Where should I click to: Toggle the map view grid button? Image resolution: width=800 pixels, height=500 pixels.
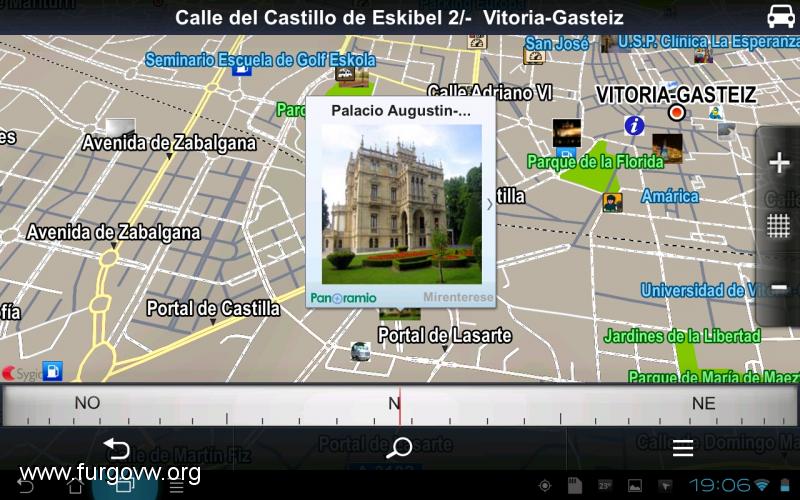pyautogui.click(x=779, y=226)
